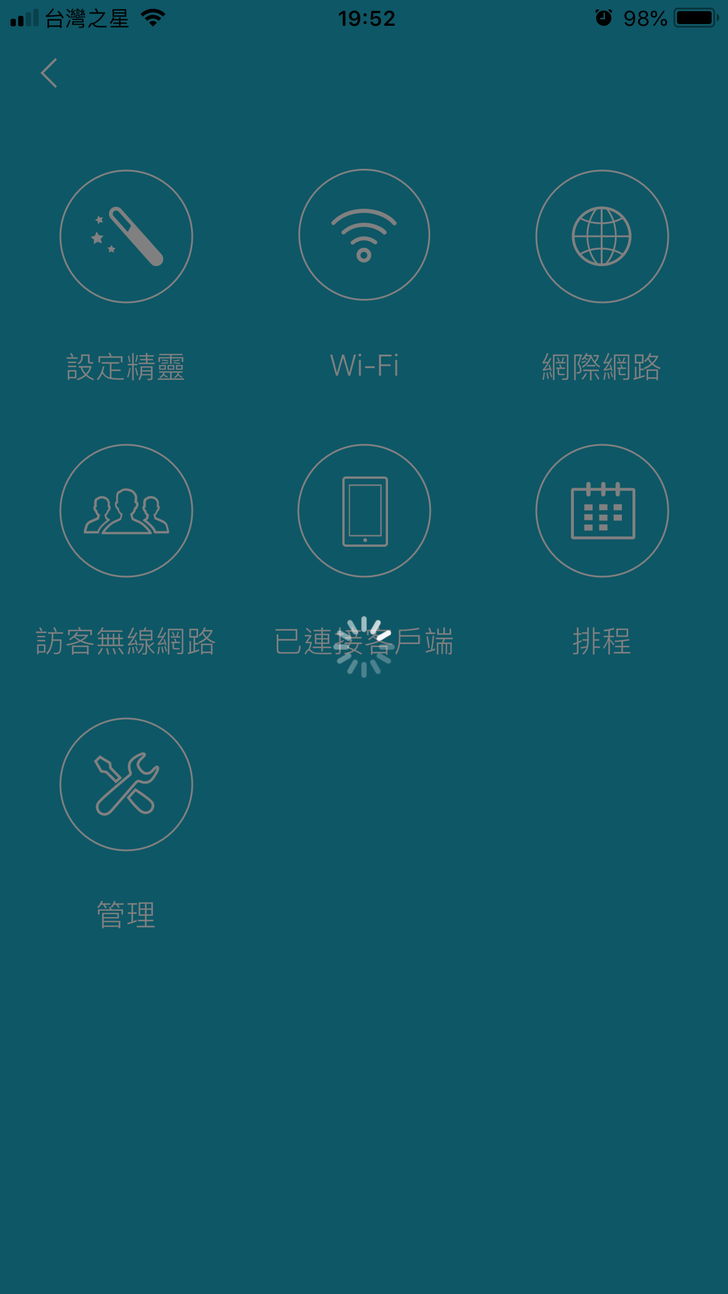
Task: View 已連接客戶端 connected clients
Action: click(364, 511)
